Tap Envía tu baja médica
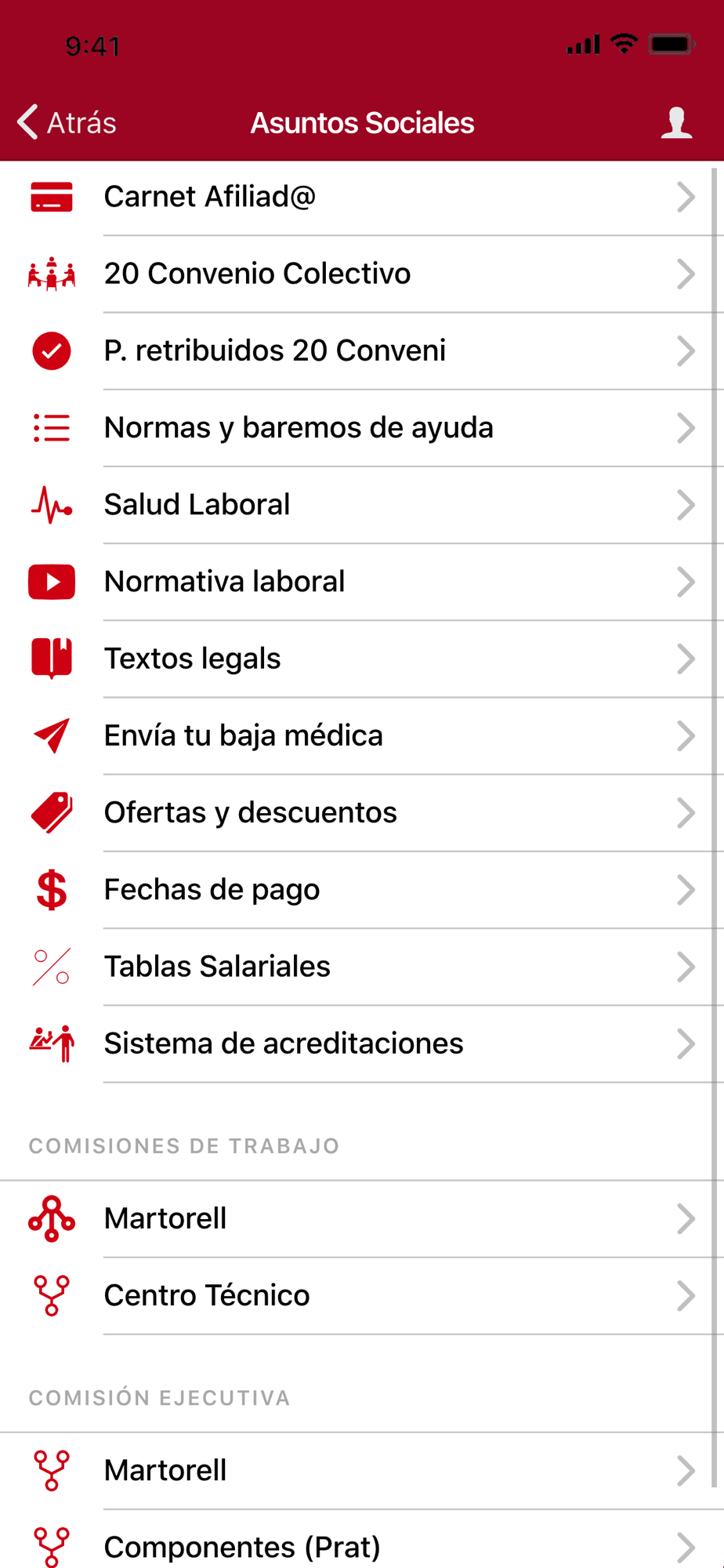The width and height of the screenshot is (724, 1568). (x=362, y=735)
